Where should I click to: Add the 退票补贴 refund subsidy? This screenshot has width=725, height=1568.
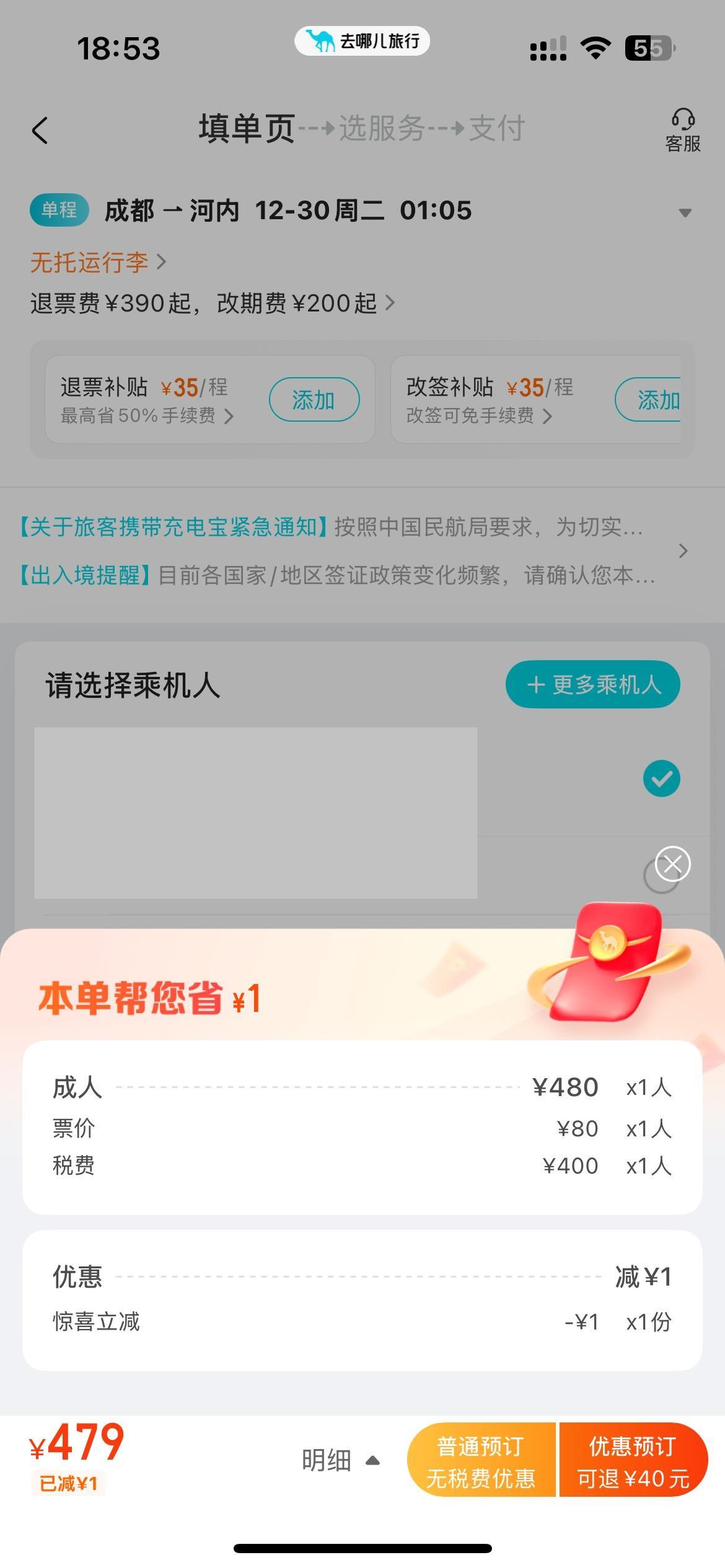314,400
